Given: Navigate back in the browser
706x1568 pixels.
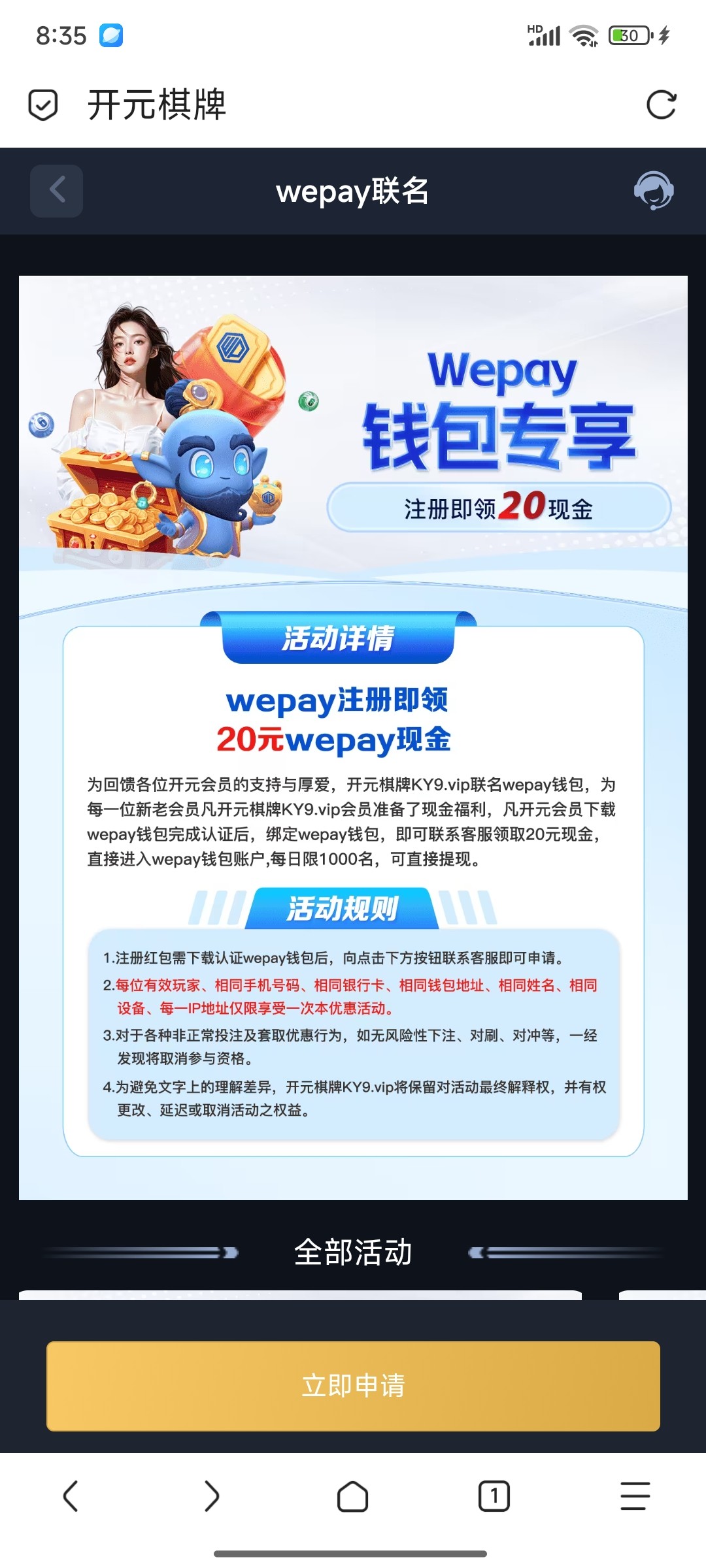Looking at the screenshot, I should pos(71,1496).
